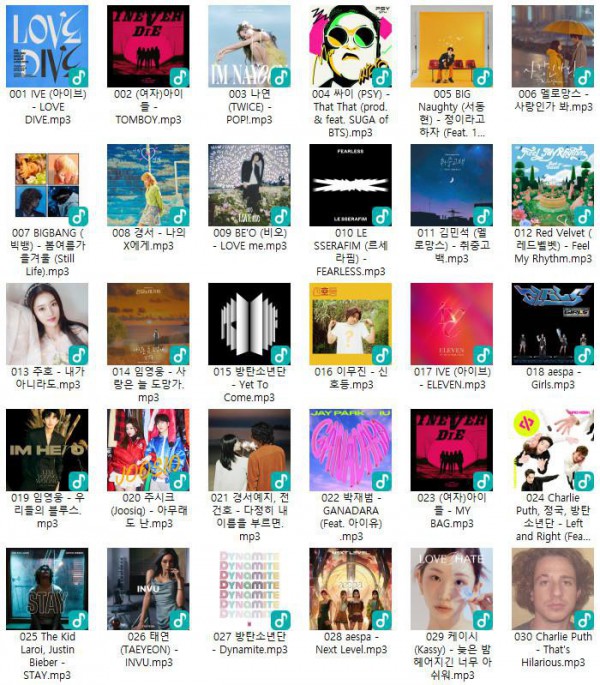Open 015 방탄소년단 Yet To Come.mp3
This screenshot has width=600, height=685.
point(249,324)
